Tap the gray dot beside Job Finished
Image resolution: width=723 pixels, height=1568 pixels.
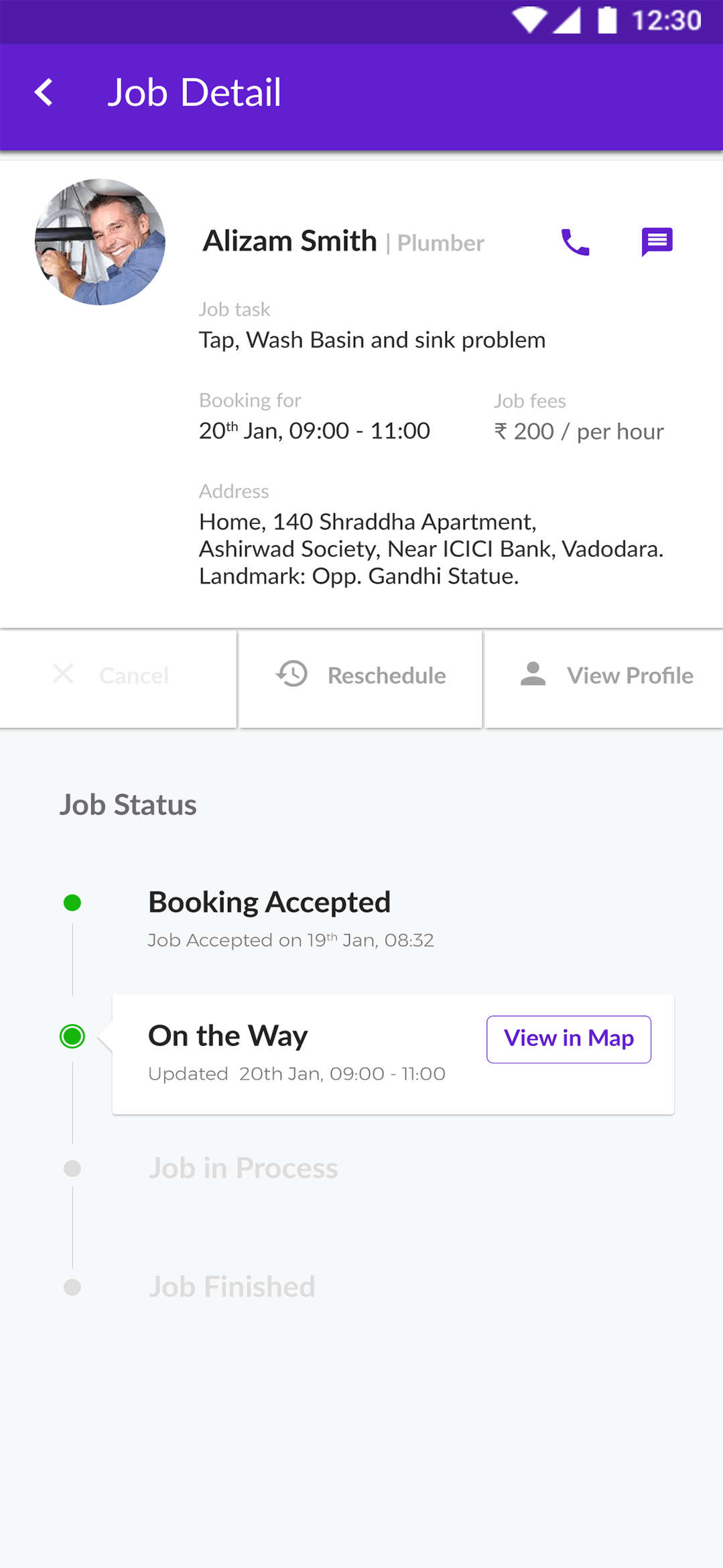click(x=72, y=1286)
